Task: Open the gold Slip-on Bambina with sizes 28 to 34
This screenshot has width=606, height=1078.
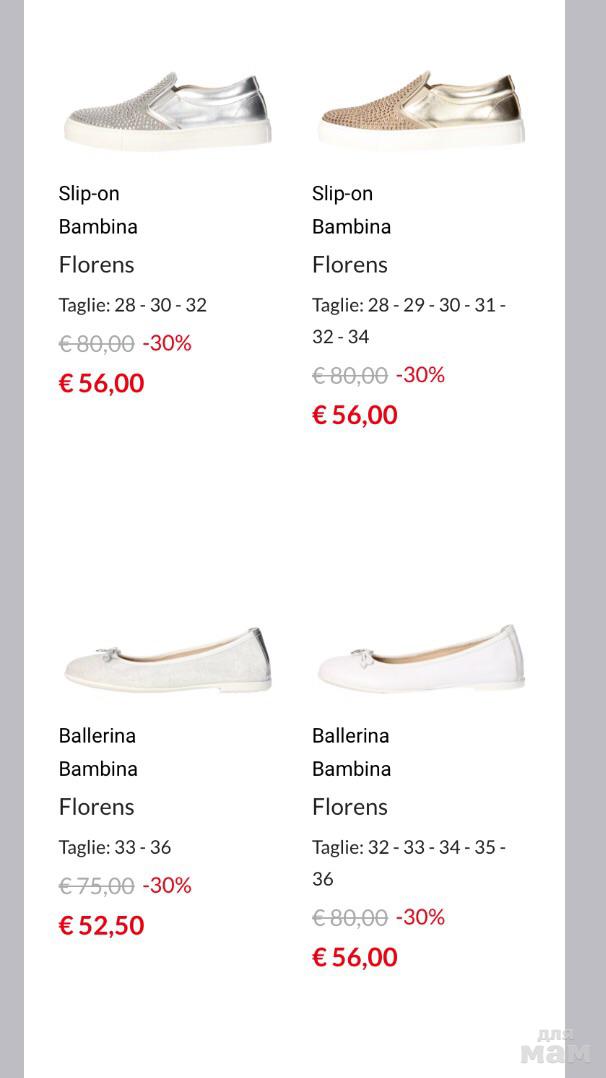Action: [421, 110]
